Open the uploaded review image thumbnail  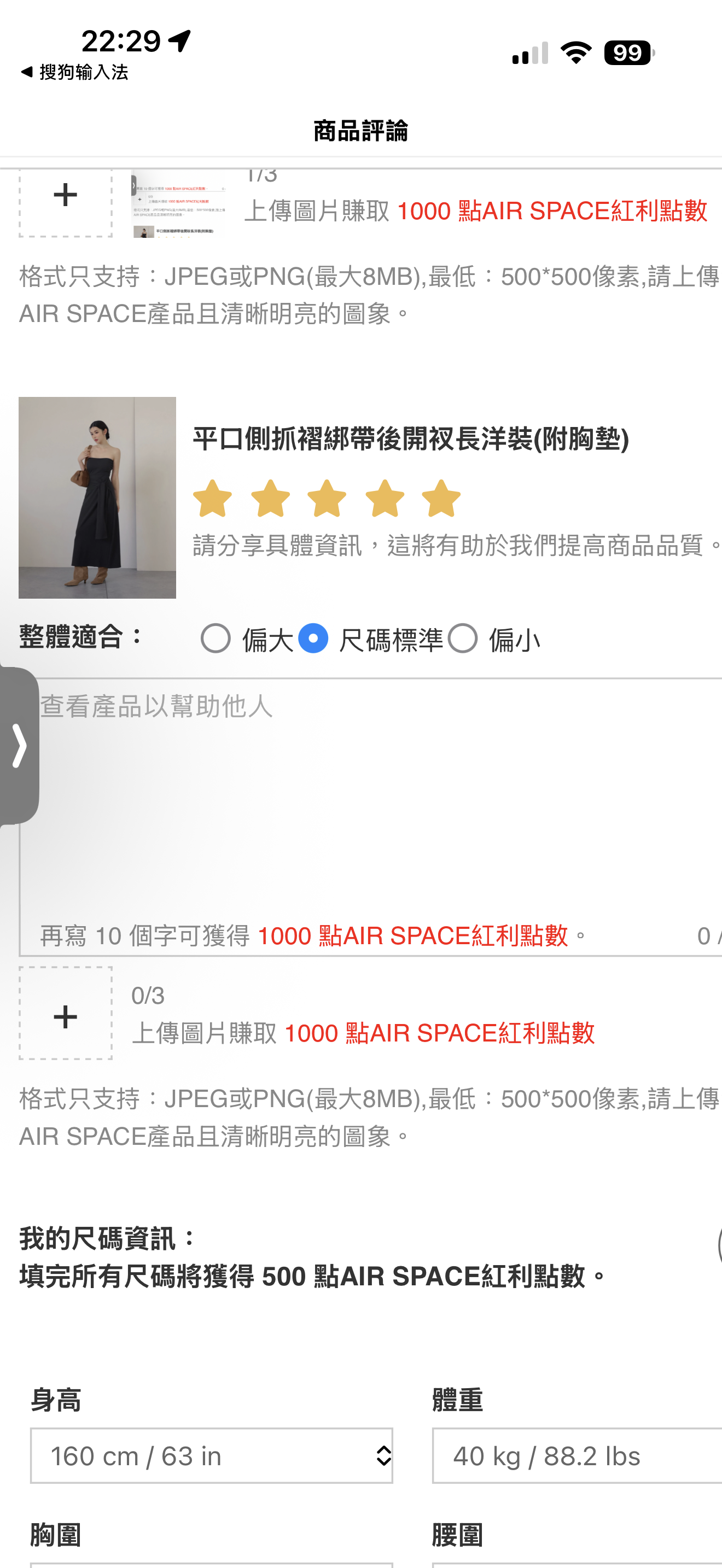(179, 204)
